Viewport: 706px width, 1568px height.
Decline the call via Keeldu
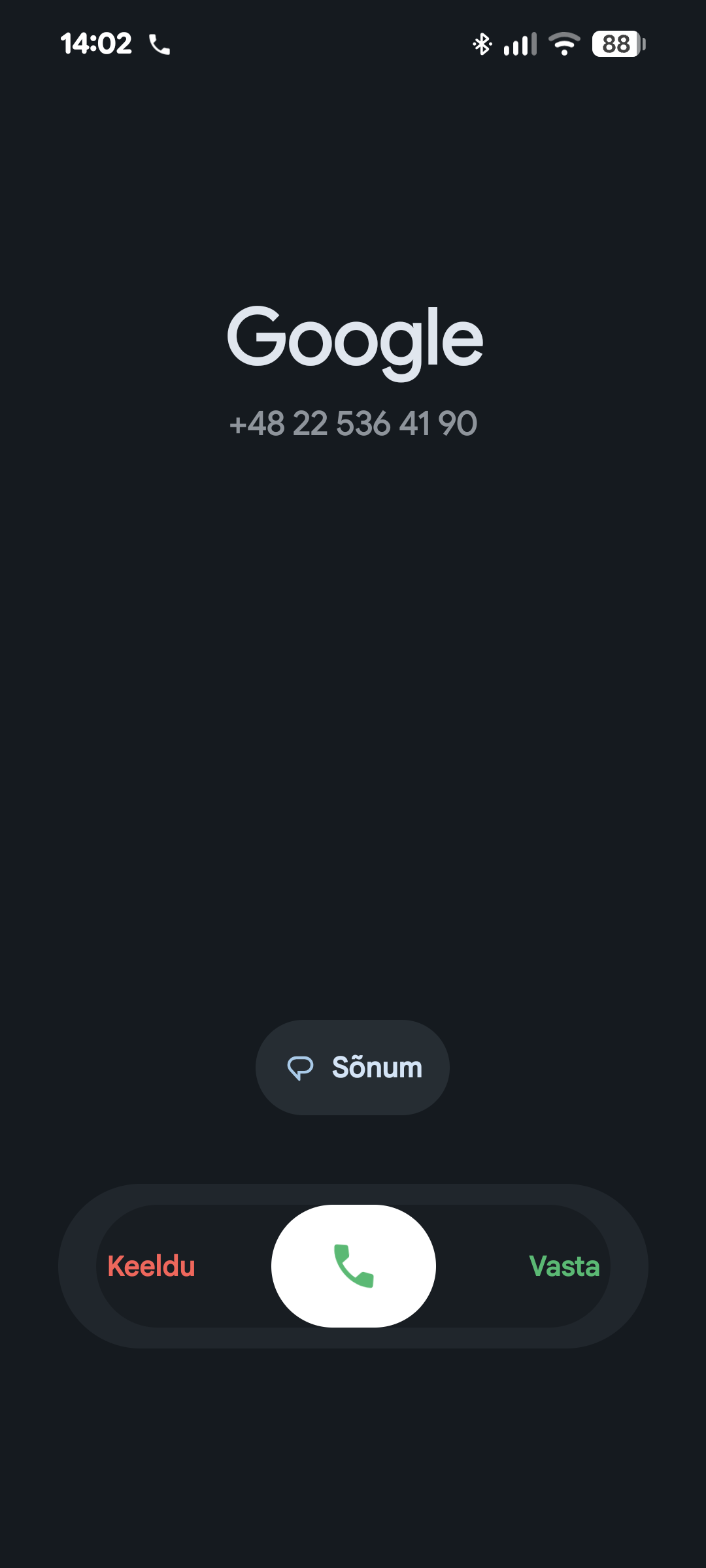(x=152, y=1266)
